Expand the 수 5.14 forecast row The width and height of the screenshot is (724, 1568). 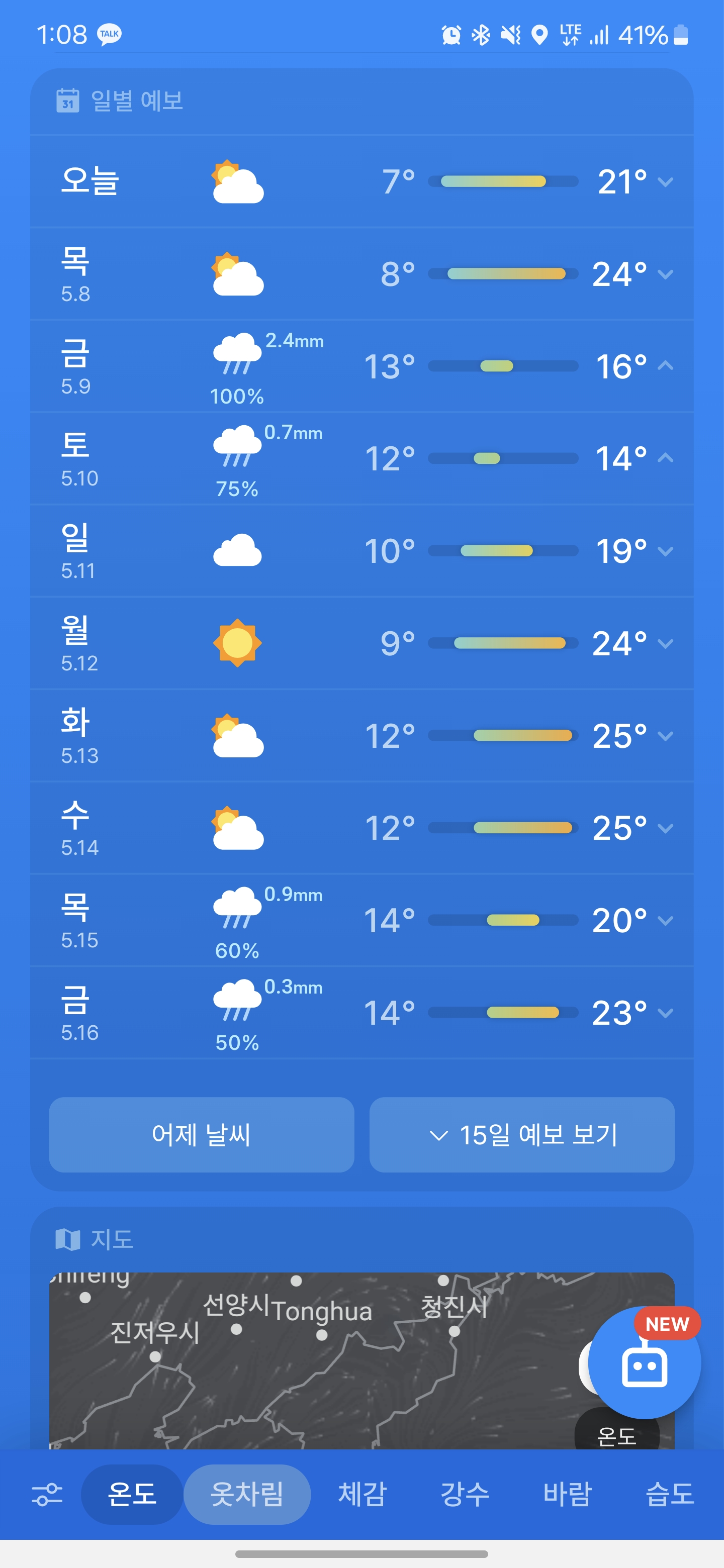pyautogui.click(x=361, y=828)
